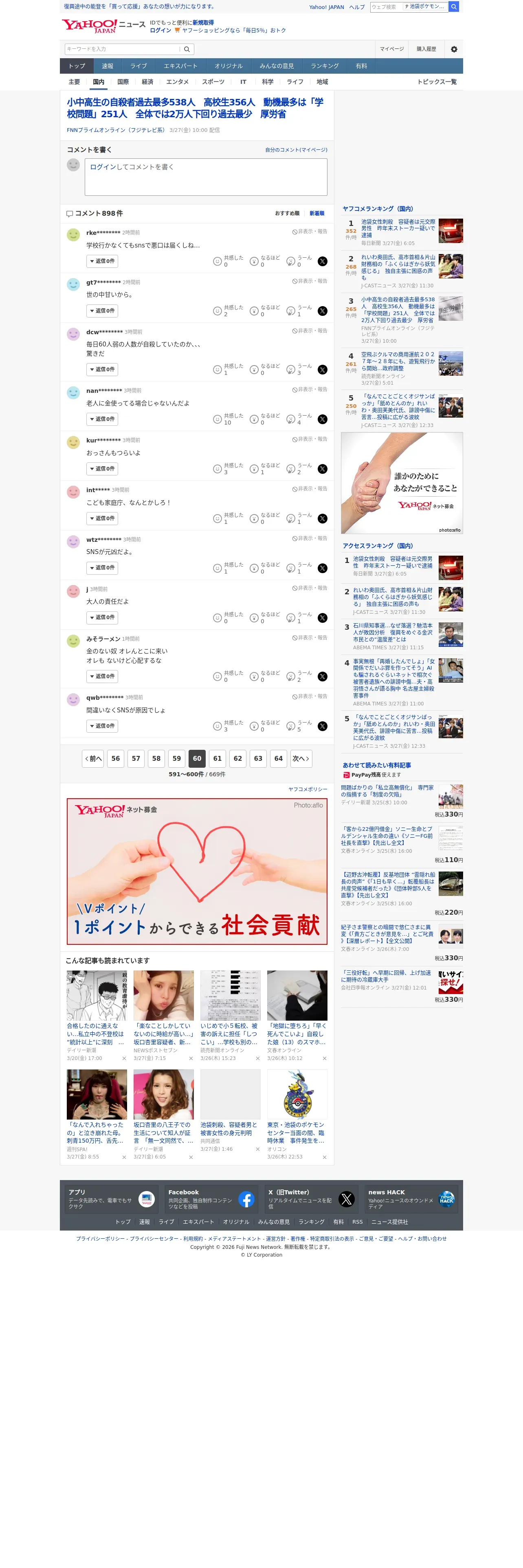The image size is (523, 1568).
Task: Switch to the ランキング tab
Action: pyautogui.click(x=325, y=66)
